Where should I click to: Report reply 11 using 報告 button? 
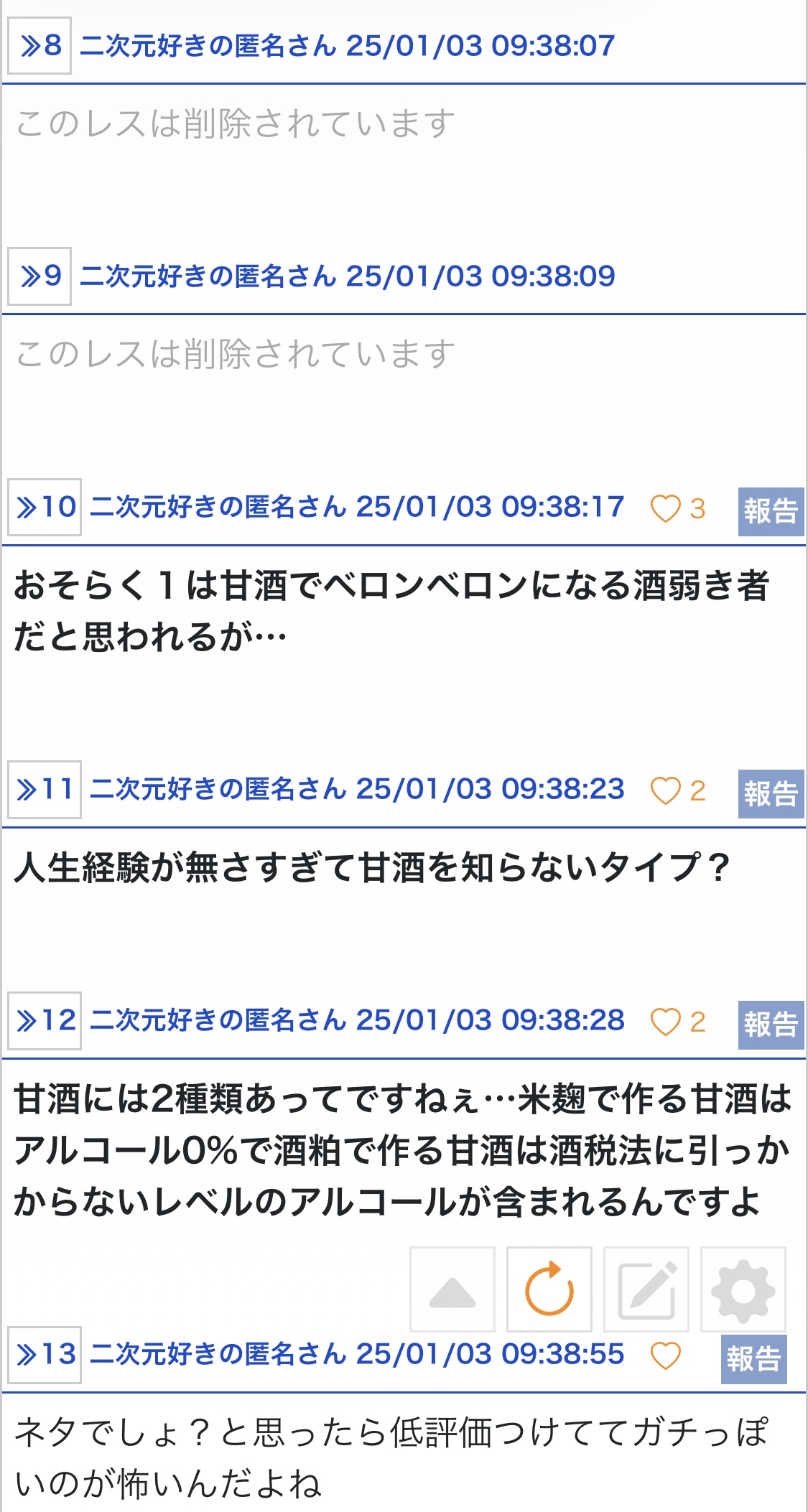(x=771, y=793)
